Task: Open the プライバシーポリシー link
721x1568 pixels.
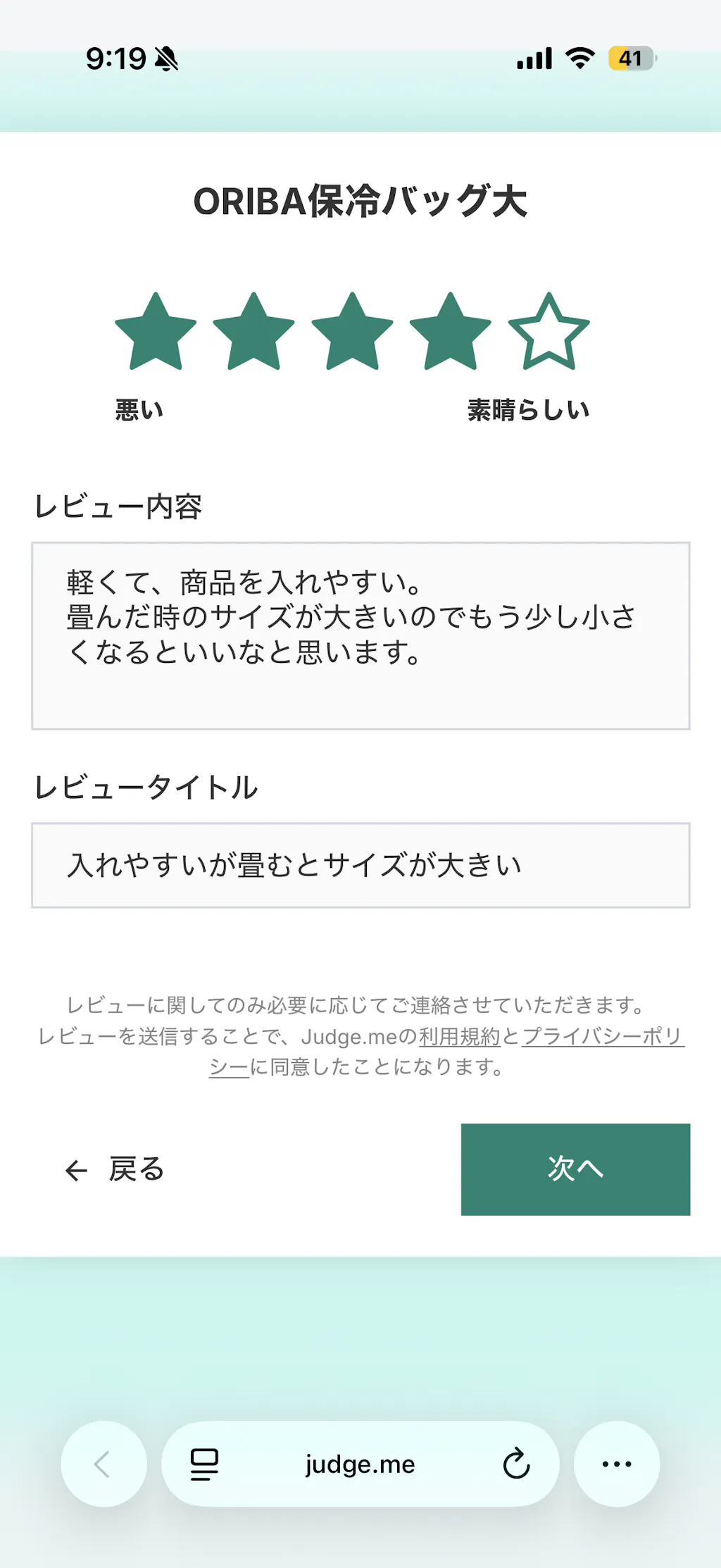Action: pos(603,1036)
